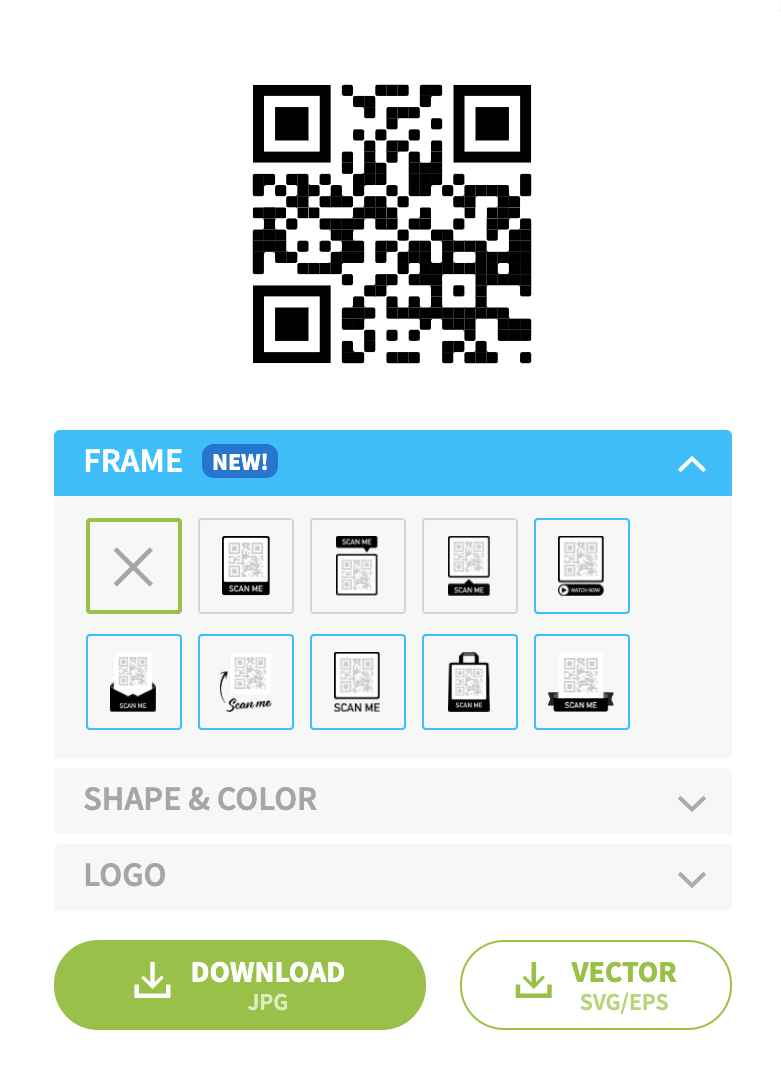Collapse the Frame section

pyautogui.click(x=691, y=463)
